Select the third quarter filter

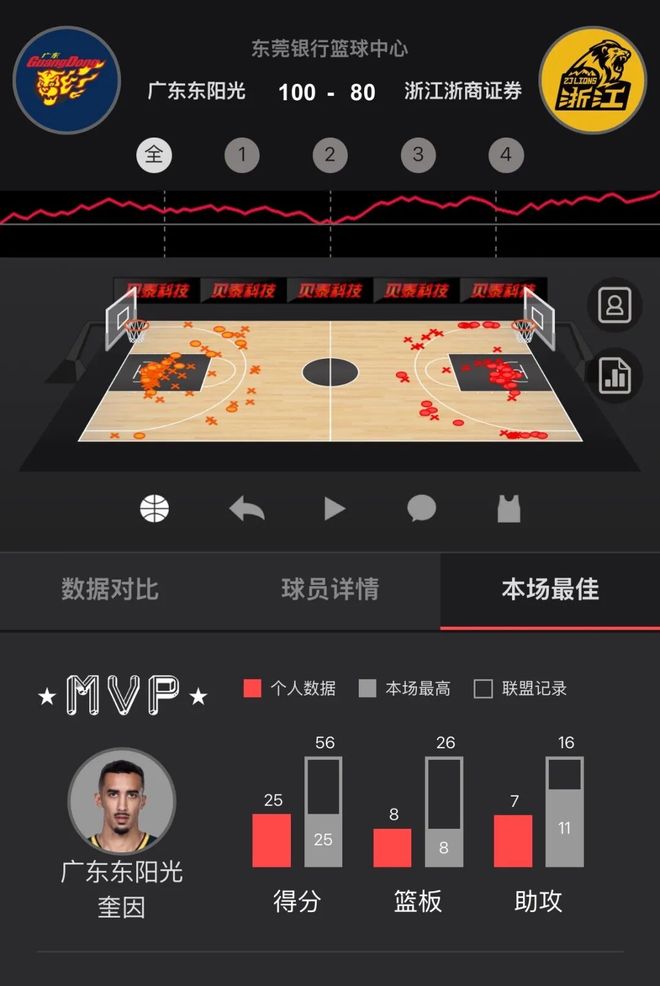[418, 155]
